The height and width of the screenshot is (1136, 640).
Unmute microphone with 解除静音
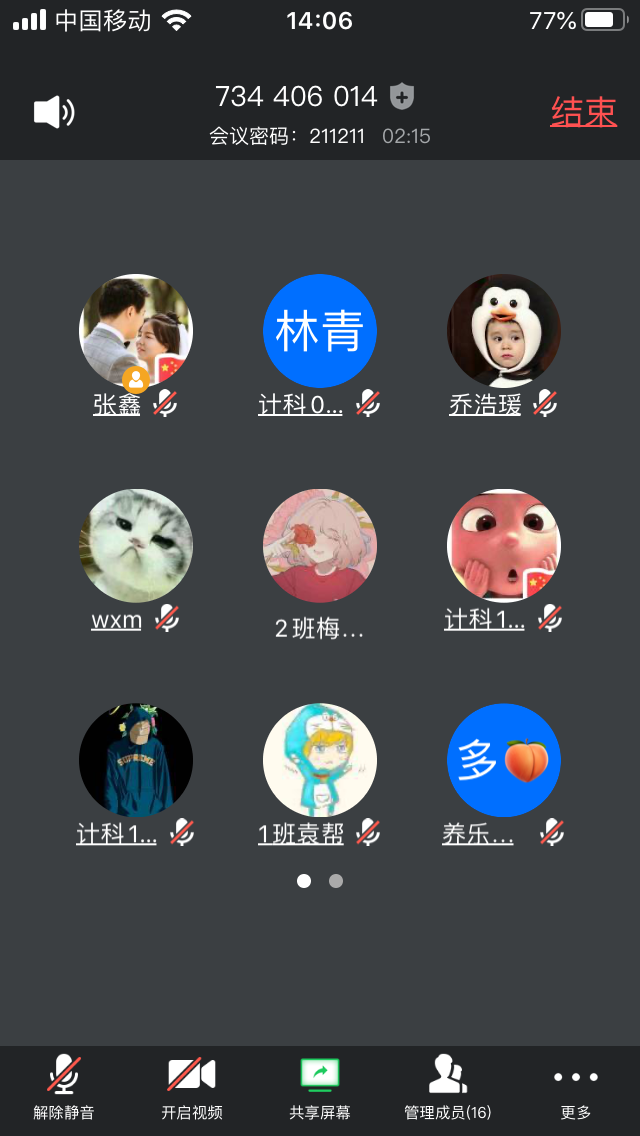click(64, 1086)
